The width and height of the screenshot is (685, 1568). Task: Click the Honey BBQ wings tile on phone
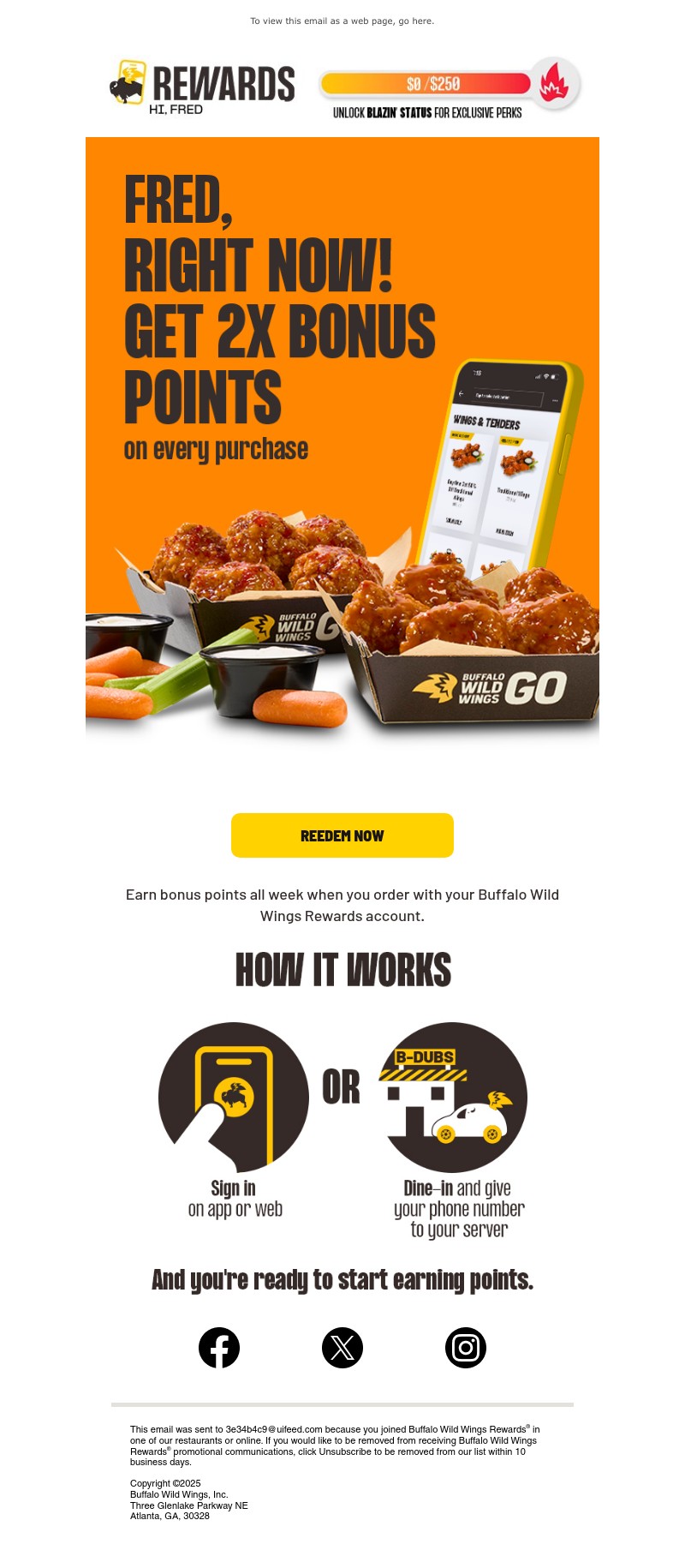[x=467, y=476]
